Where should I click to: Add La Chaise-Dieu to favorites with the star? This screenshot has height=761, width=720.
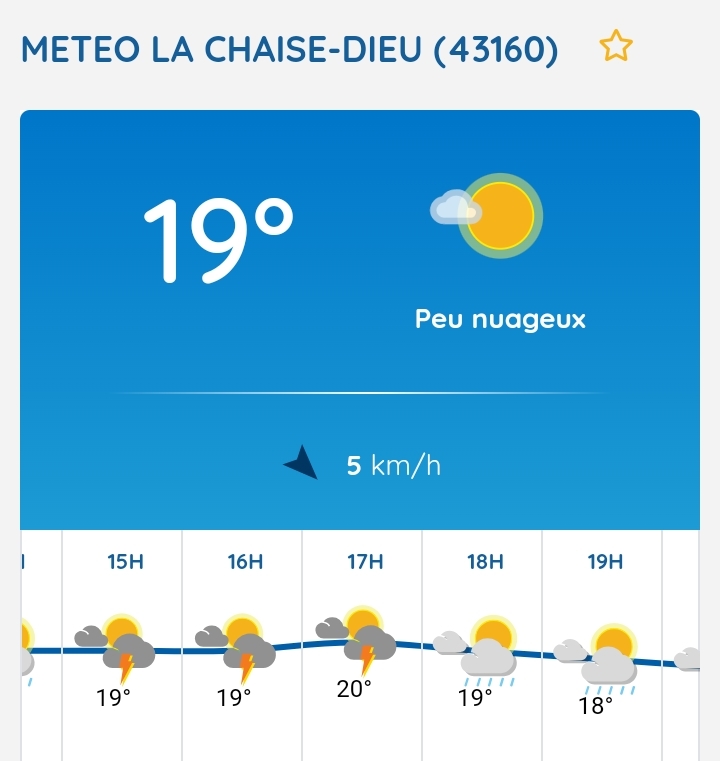click(x=616, y=46)
